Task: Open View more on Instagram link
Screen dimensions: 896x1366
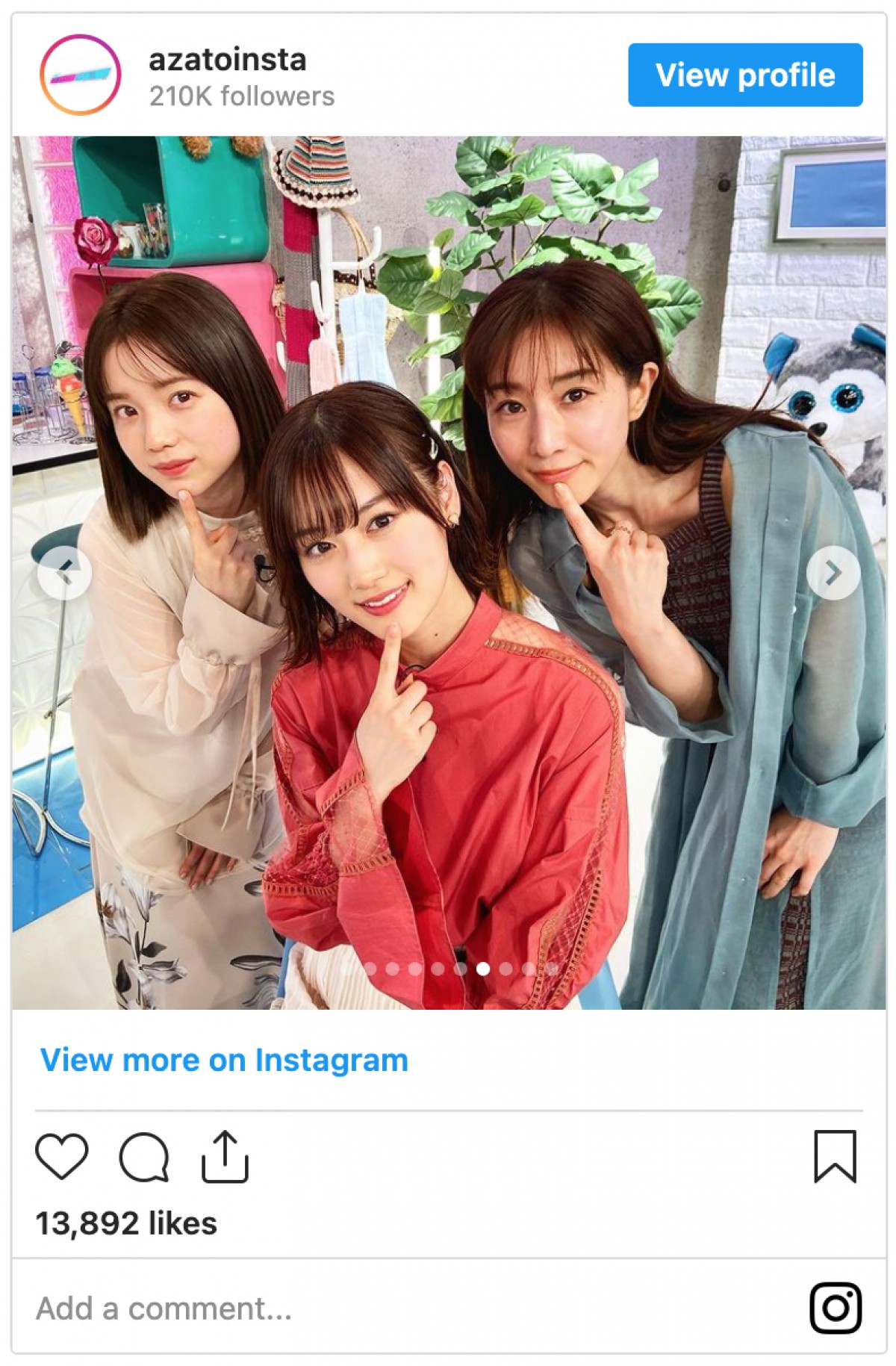Action: pyautogui.click(x=224, y=1060)
